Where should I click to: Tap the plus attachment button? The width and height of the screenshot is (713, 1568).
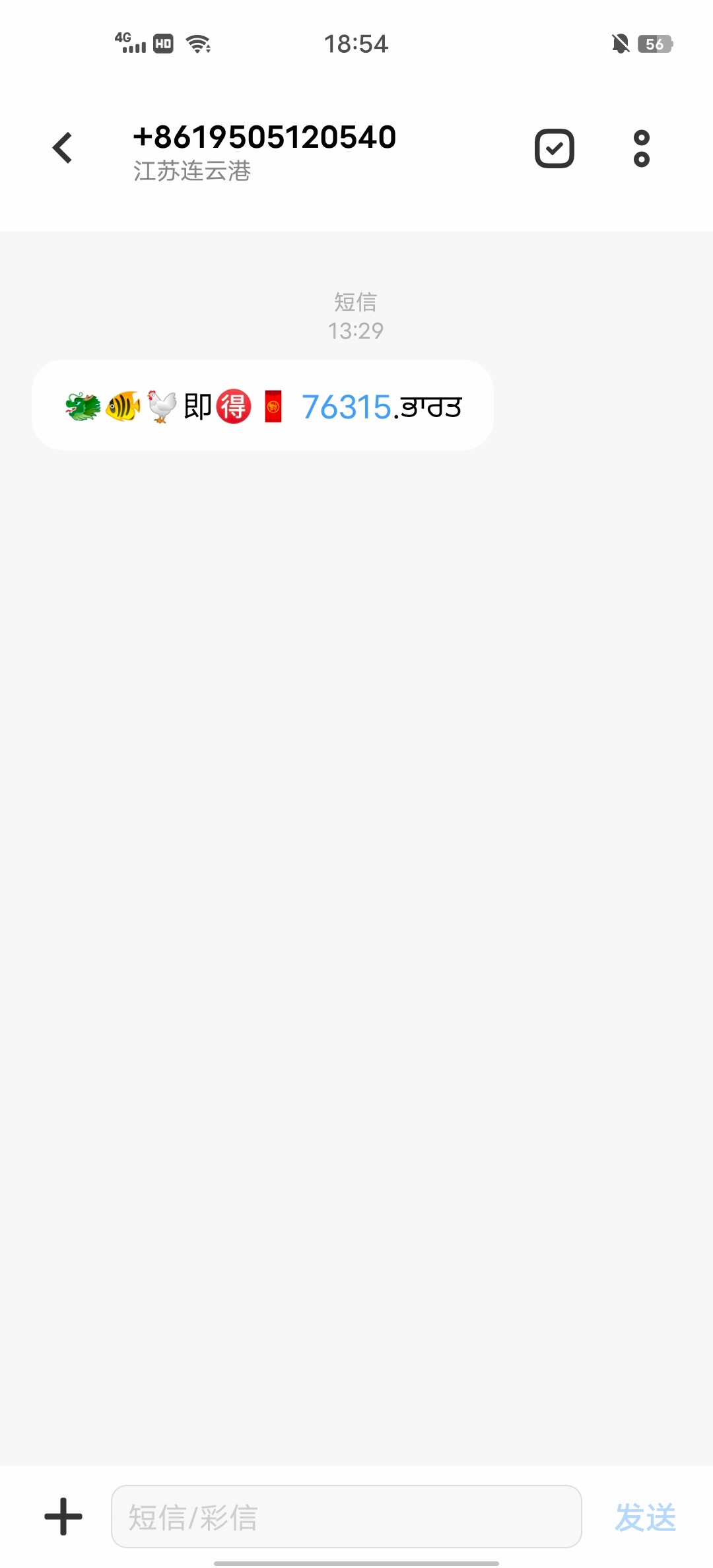(x=63, y=1517)
